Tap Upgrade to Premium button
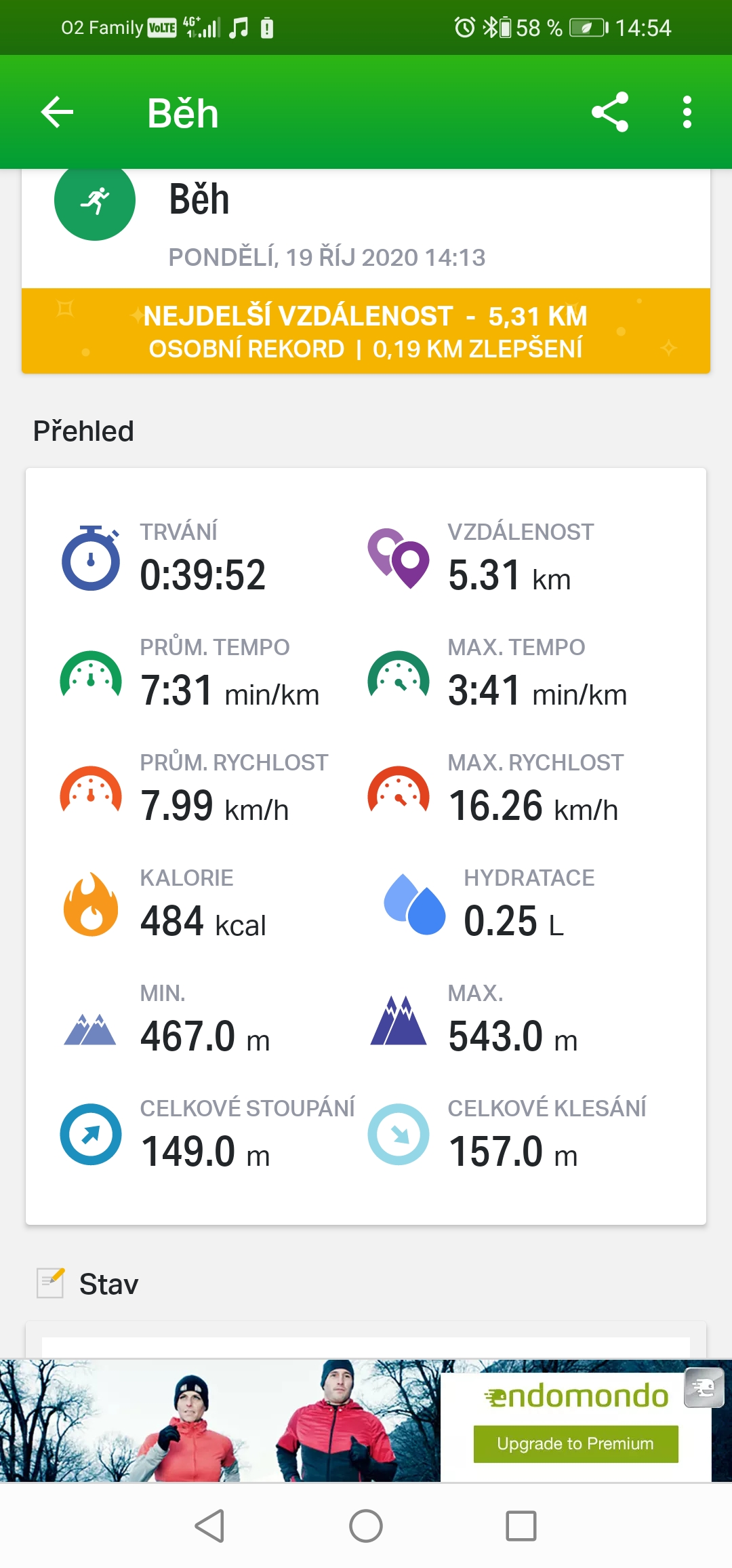The image size is (732, 1568). [x=575, y=1443]
